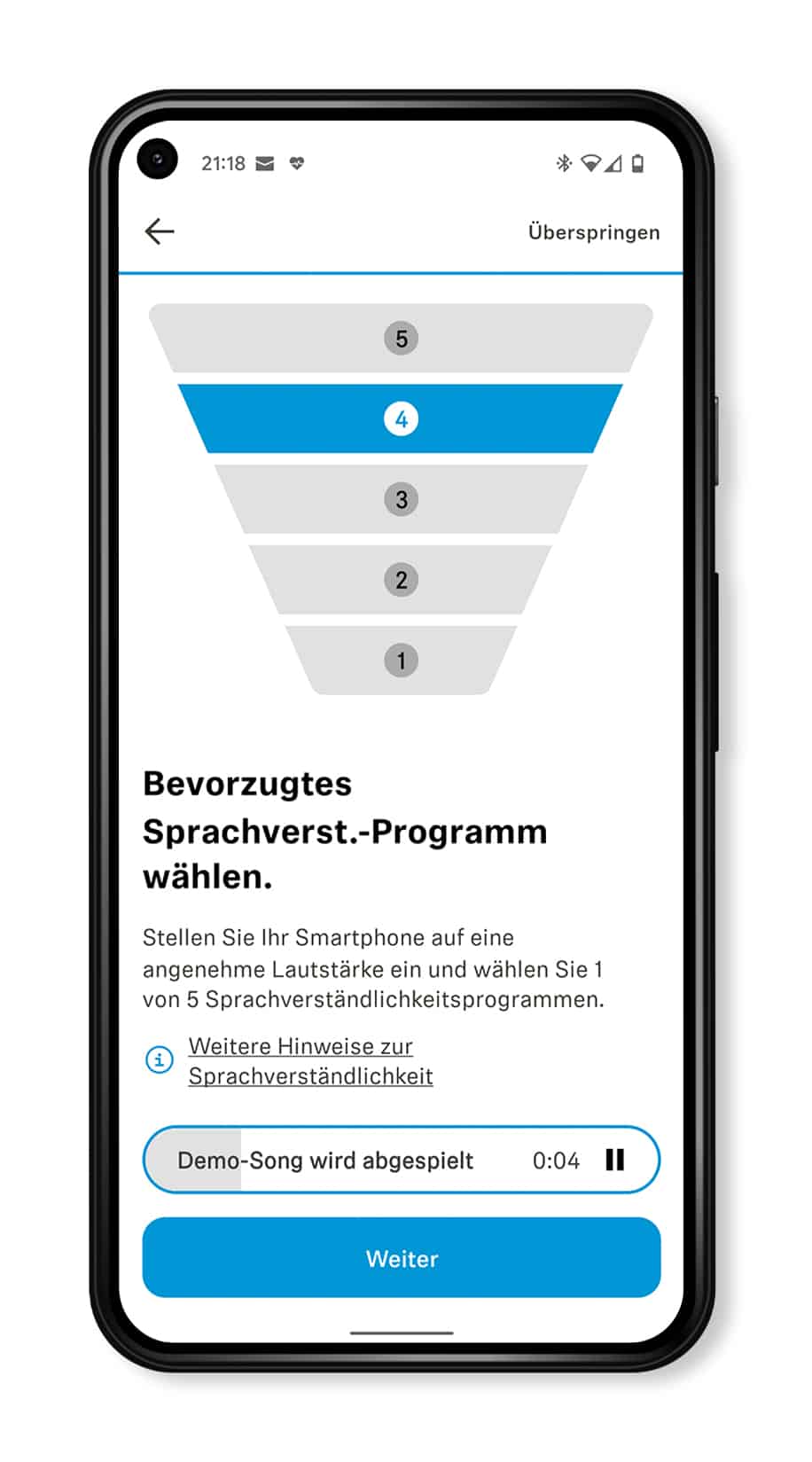Choose speech clarity program 3
Screen dimensions: 812x1462
click(x=401, y=499)
